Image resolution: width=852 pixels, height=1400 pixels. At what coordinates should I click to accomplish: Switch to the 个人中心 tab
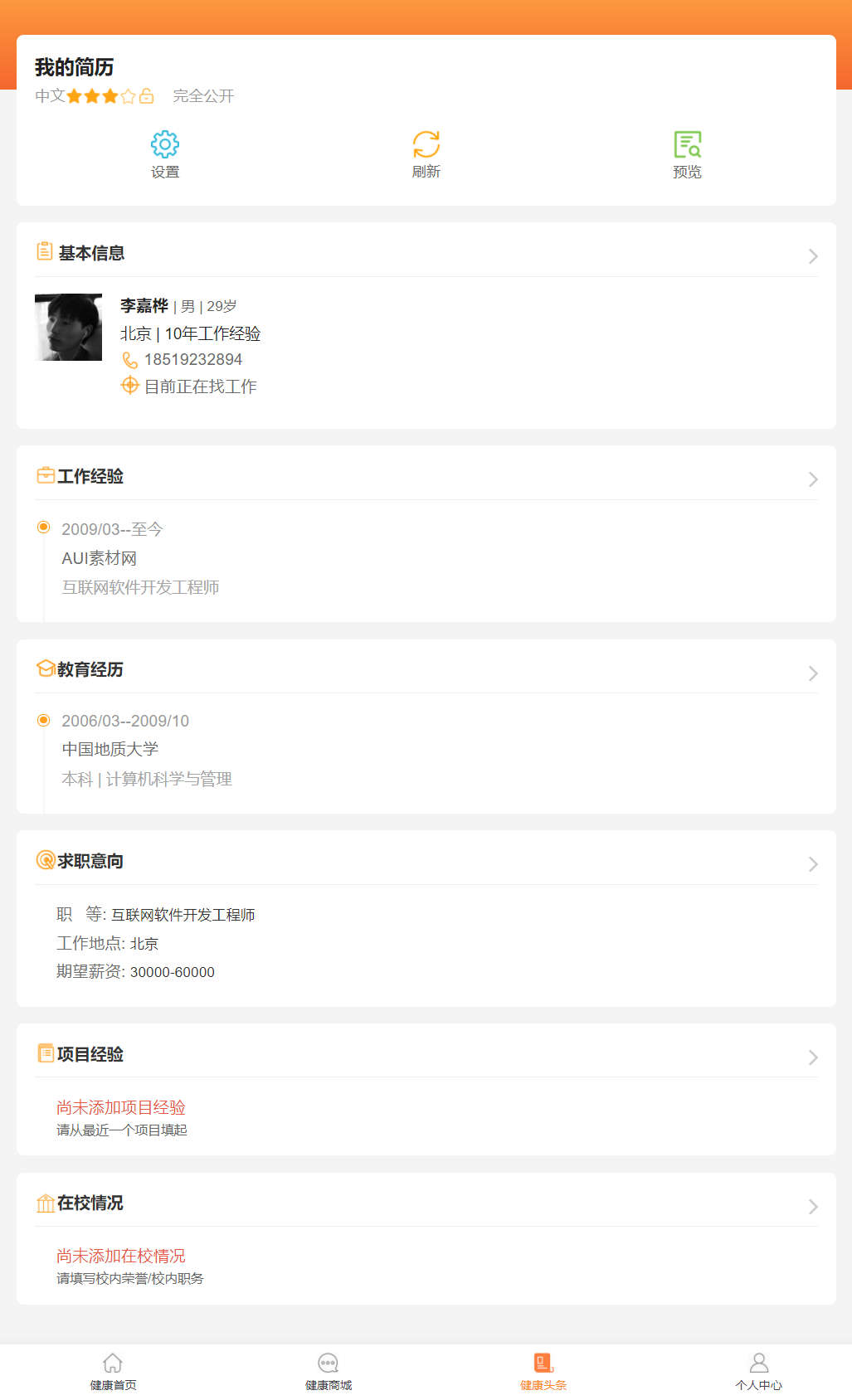(x=758, y=1372)
